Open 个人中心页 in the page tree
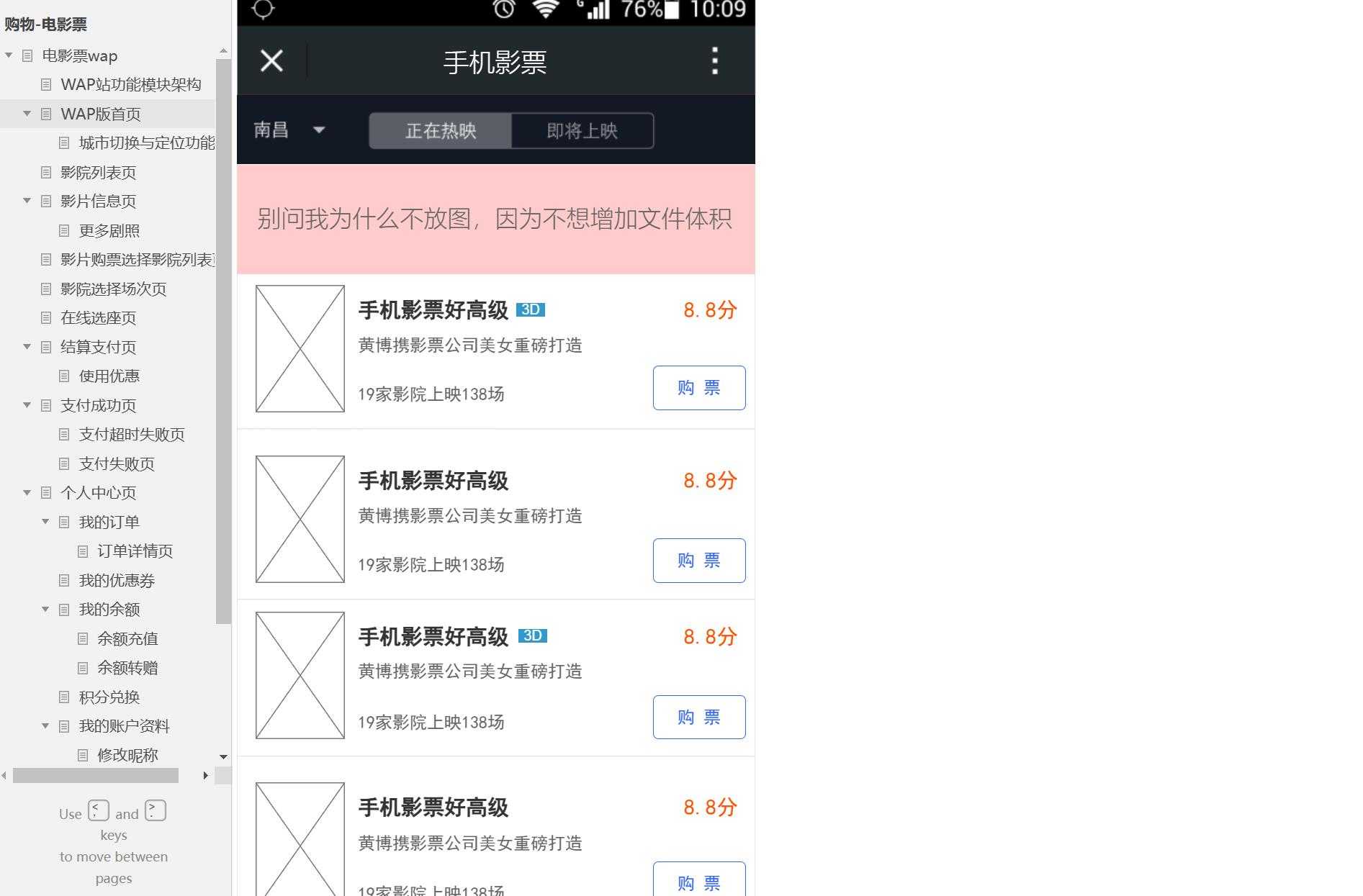The image size is (1363, 896). pyautogui.click(x=98, y=493)
